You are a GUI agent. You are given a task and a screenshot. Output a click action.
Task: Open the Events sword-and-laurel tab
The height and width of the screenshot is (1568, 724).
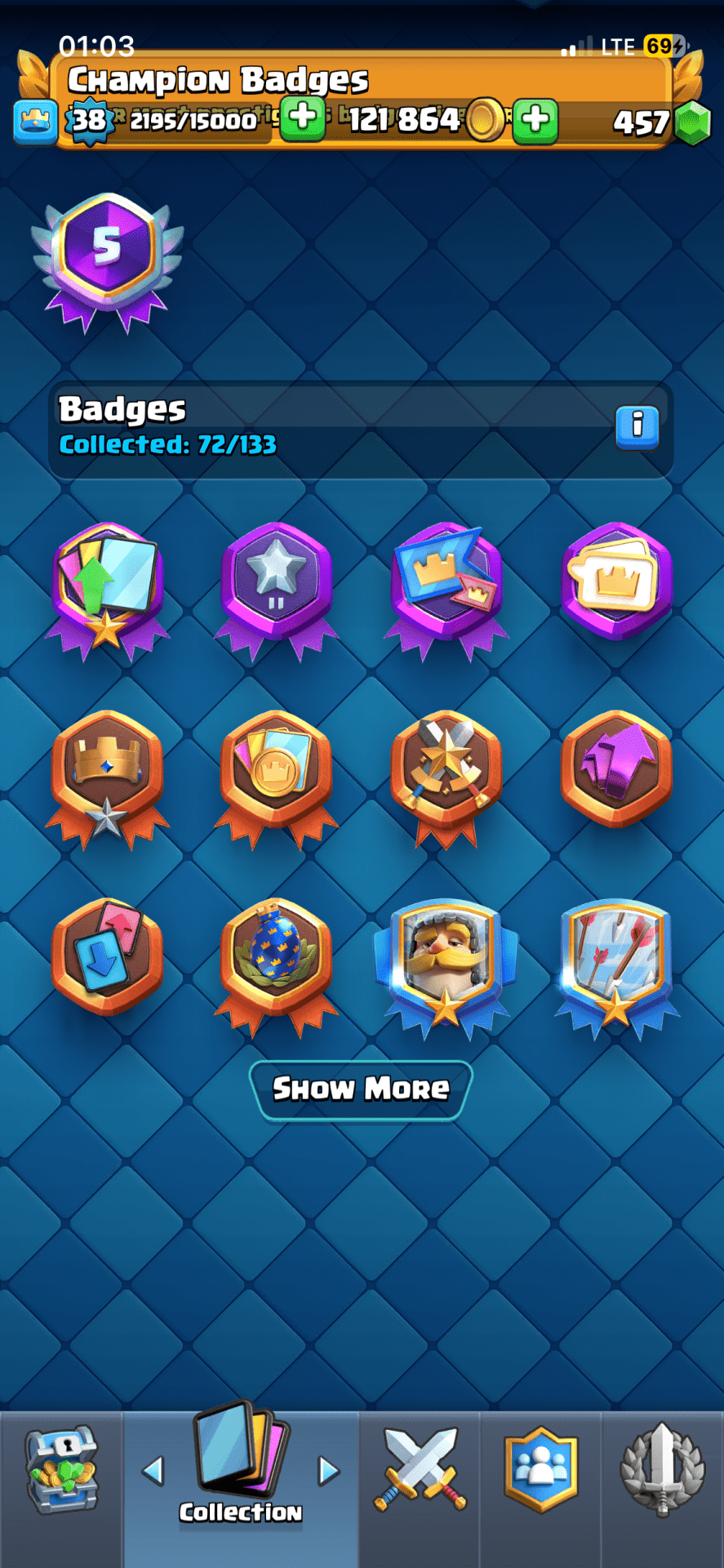pos(662,1470)
